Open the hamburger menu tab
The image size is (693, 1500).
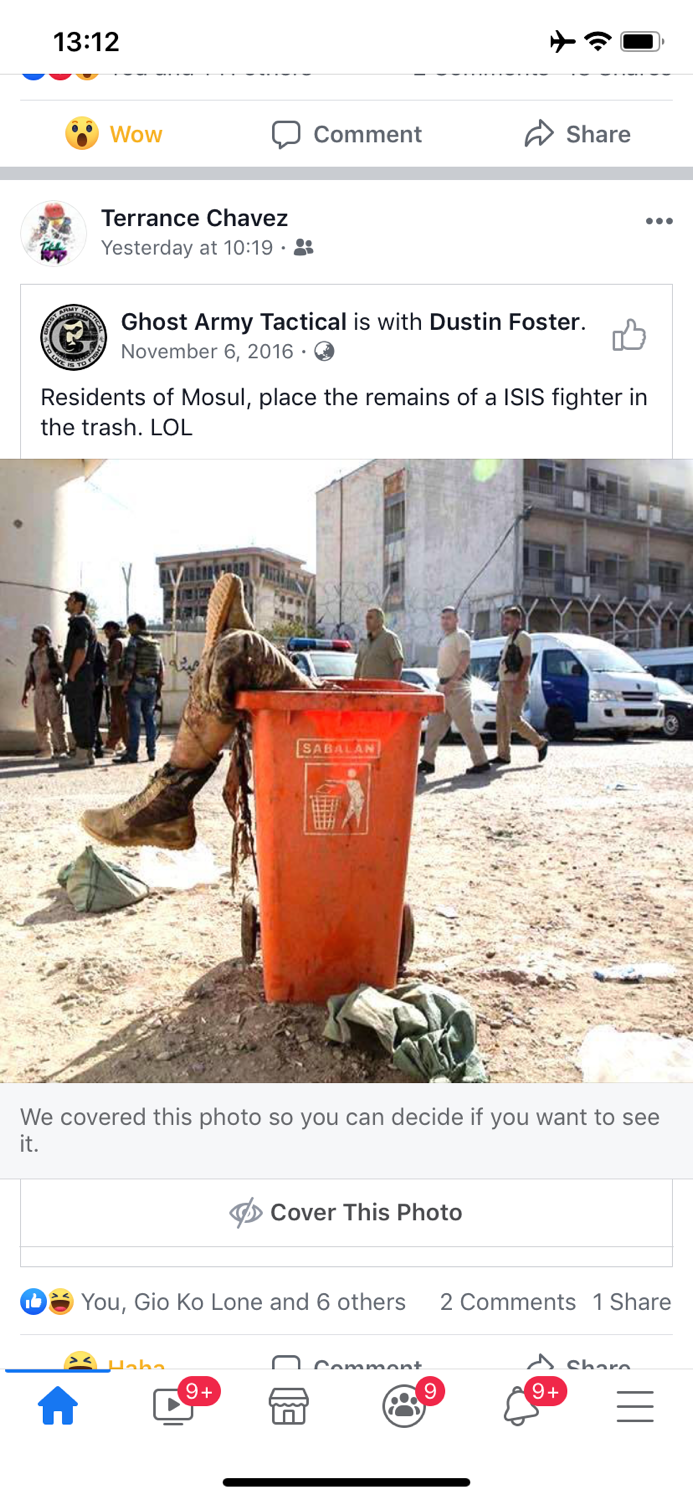click(x=635, y=1407)
